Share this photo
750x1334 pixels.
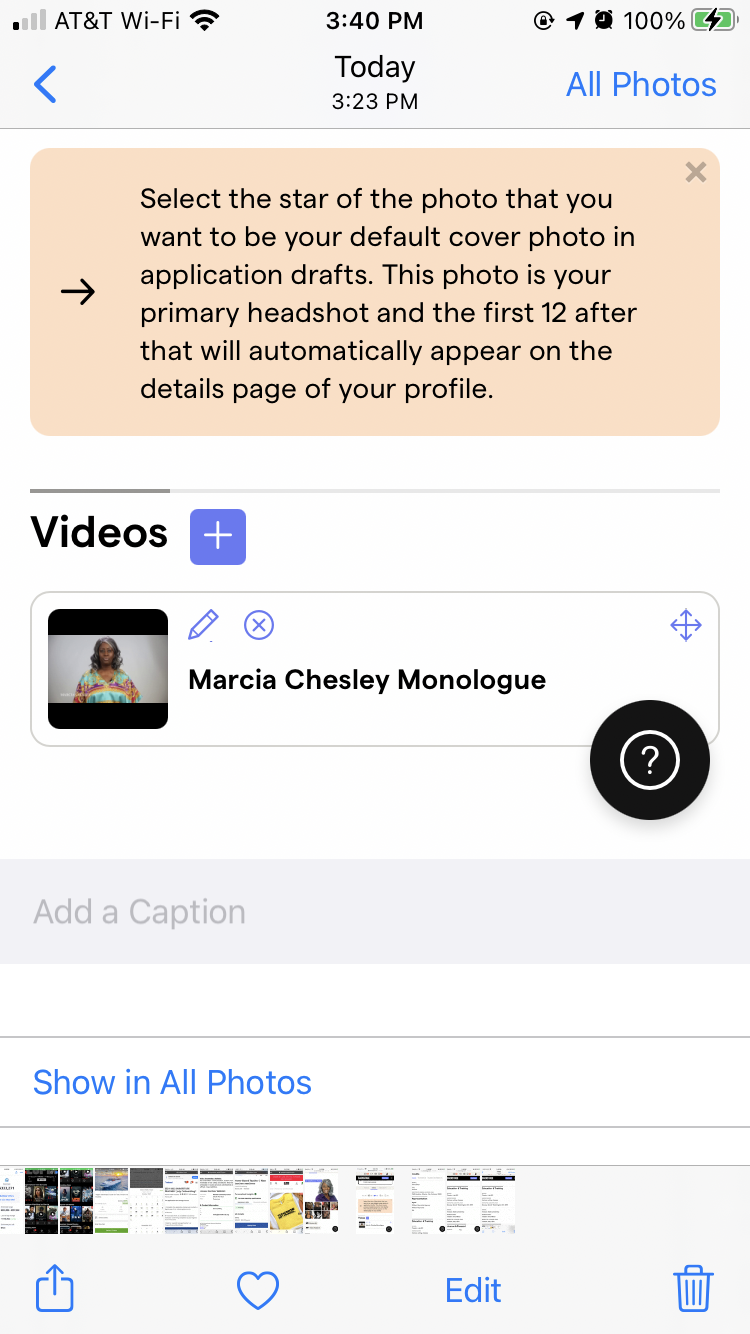pos(55,1288)
